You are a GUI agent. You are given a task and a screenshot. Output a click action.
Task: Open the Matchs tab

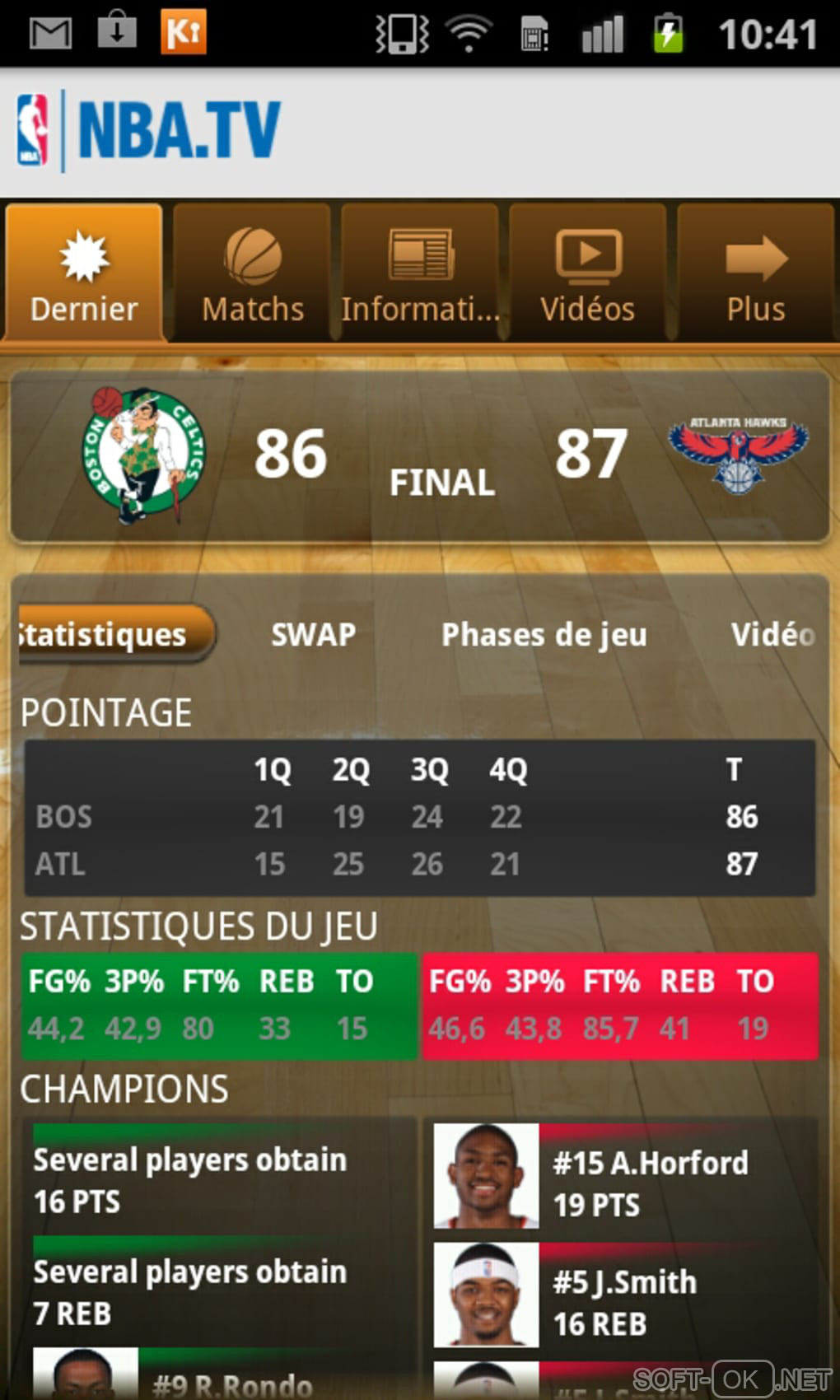click(252, 273)
